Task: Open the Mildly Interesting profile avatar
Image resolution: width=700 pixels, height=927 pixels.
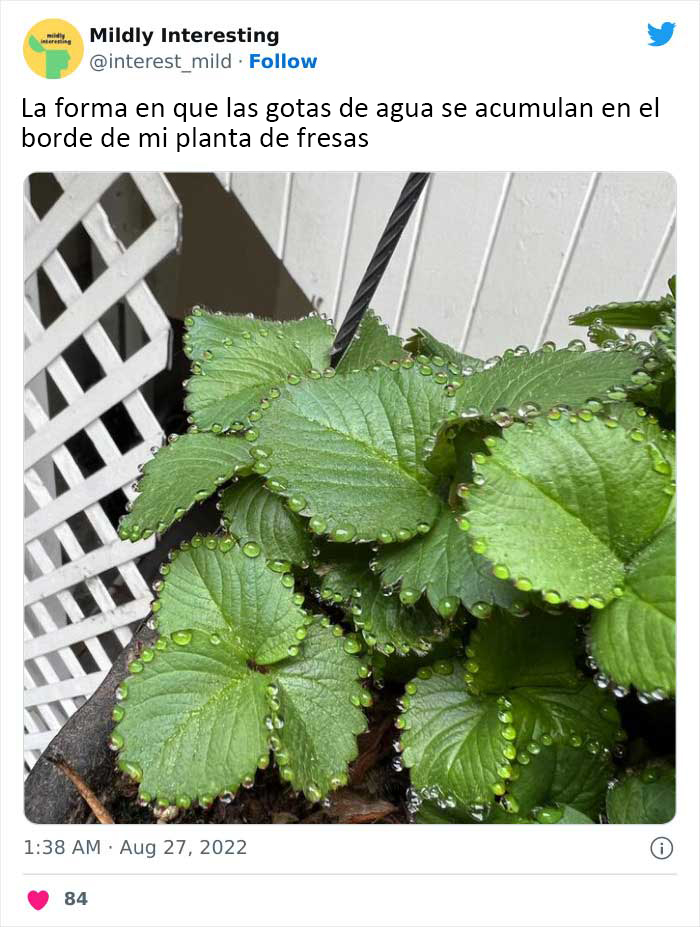Action: tap(53, 48)
